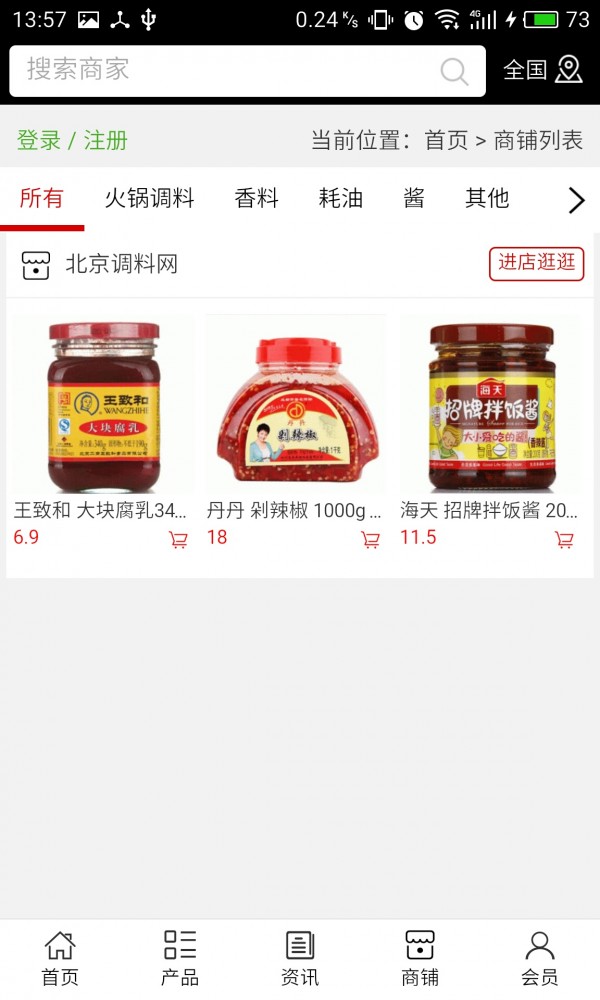Go to the 首页 tab
Screen dimensions: 600x1000
(x=60, y=958)
